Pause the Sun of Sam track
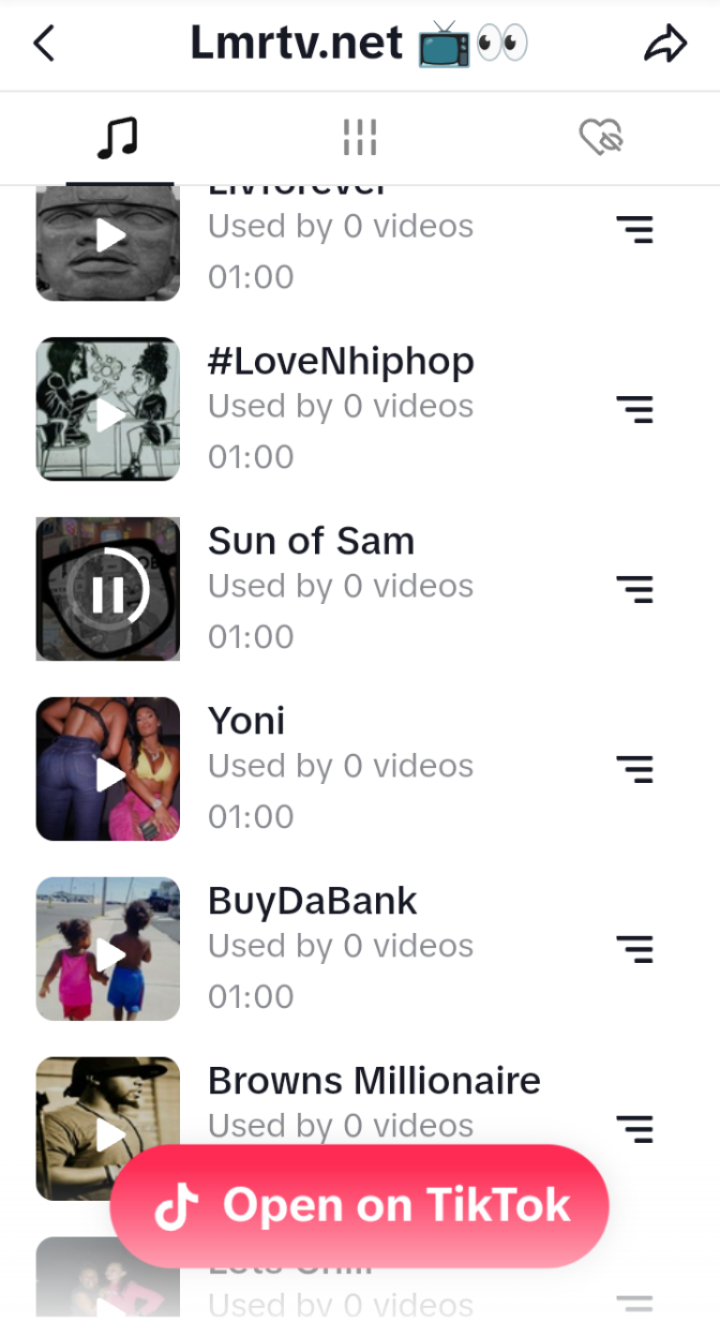The image size is (720, 1319). 108,590
